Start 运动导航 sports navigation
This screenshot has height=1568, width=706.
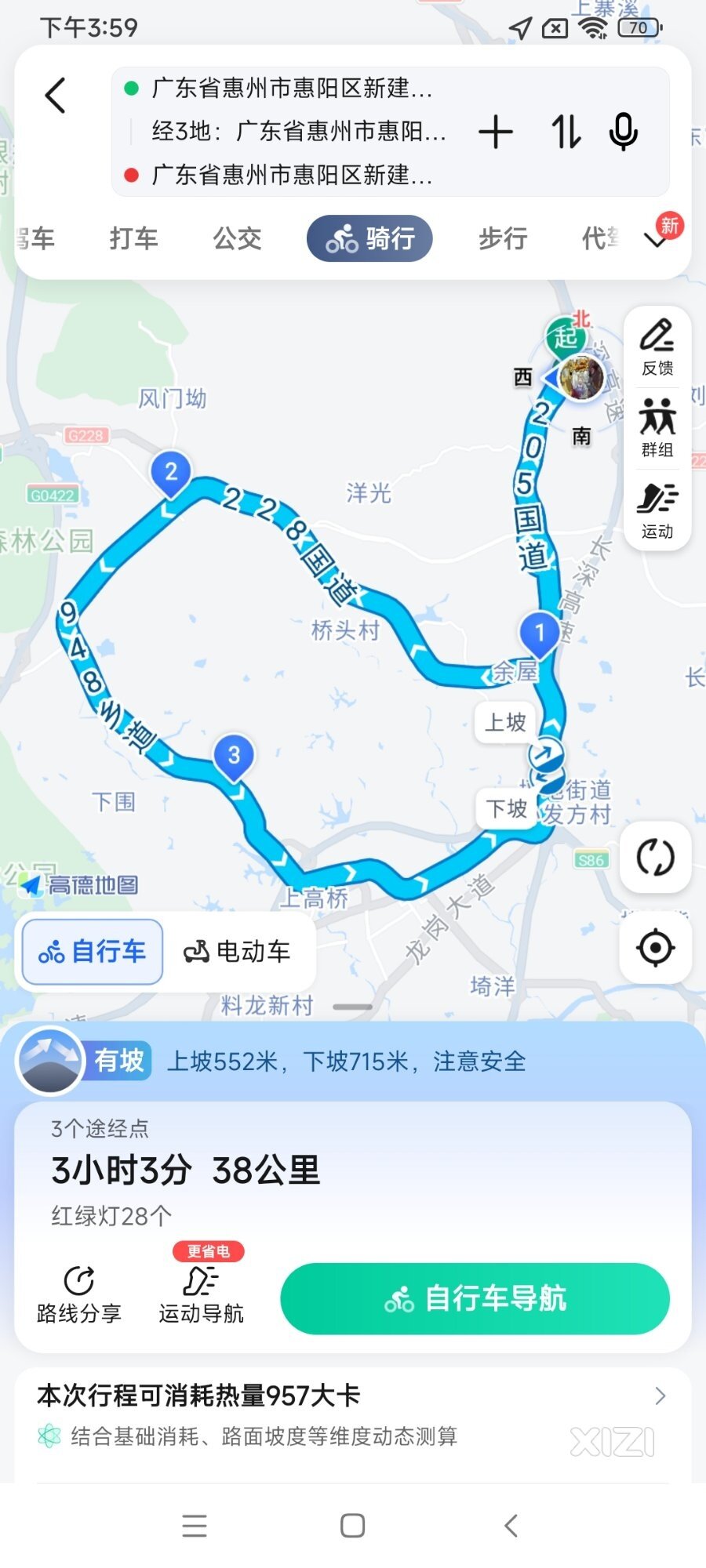coord(201,1295)
